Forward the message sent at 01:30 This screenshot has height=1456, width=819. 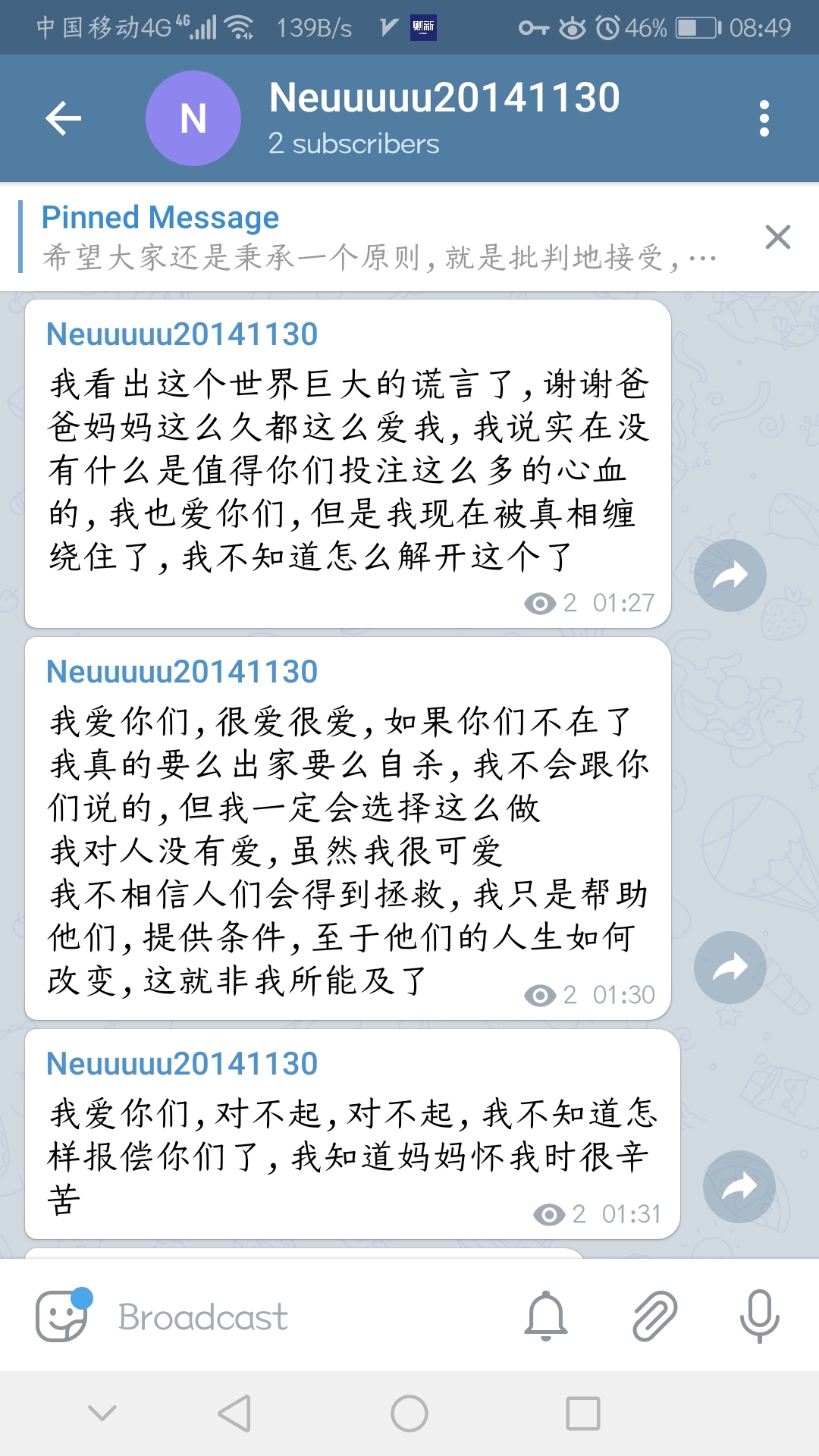coord(730,967)
